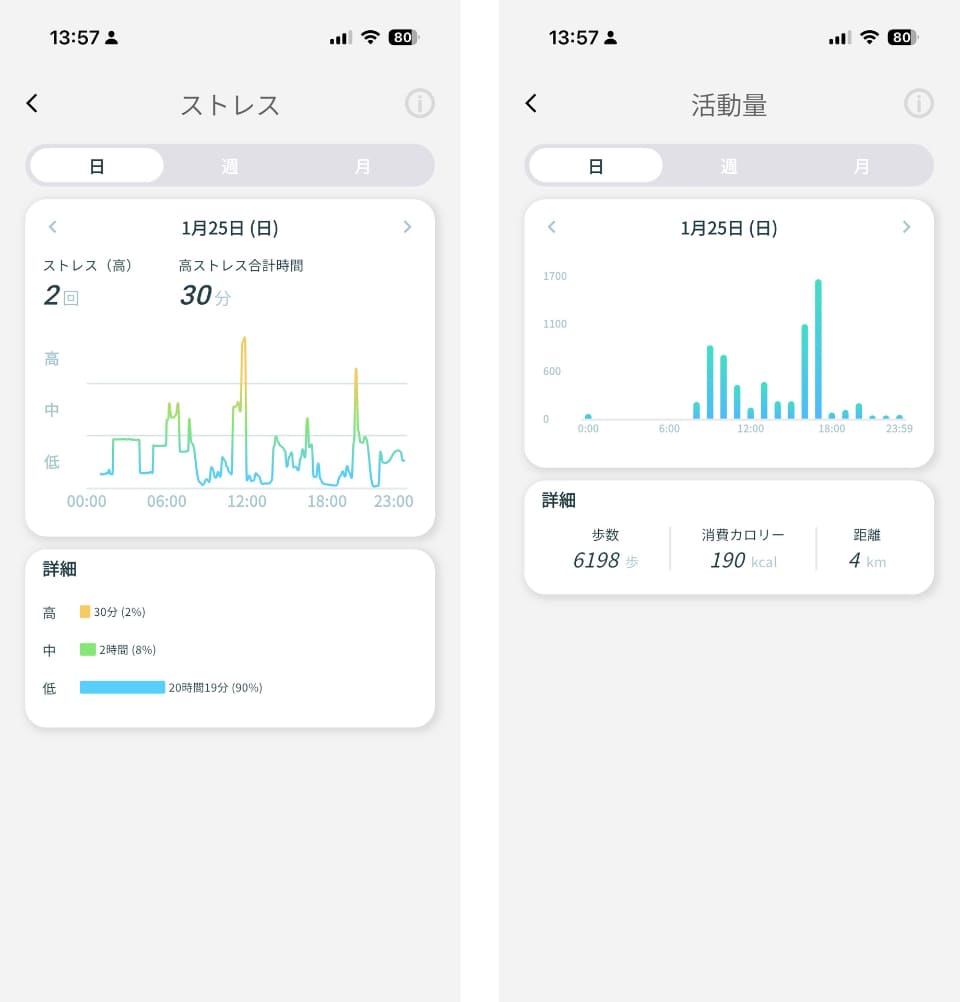Switch to 月 tab on ストレス screen
Screen dimensions: 960x1002
362,166
